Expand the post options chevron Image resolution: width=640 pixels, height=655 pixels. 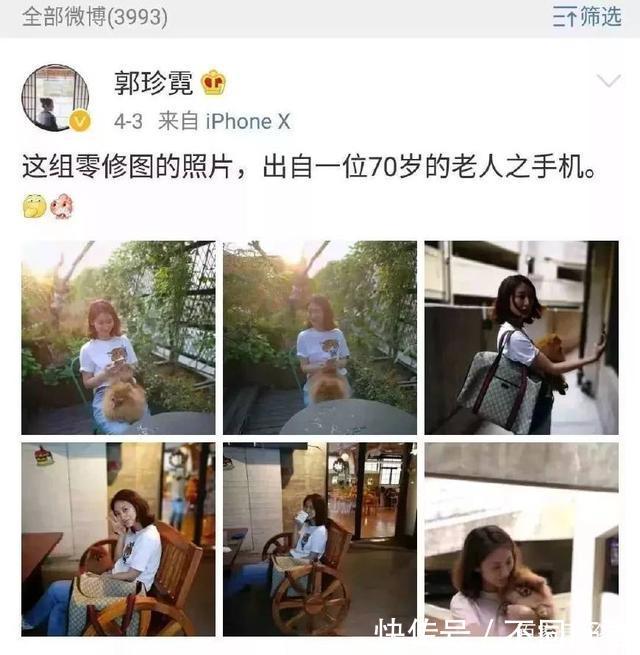coord(608,81)
